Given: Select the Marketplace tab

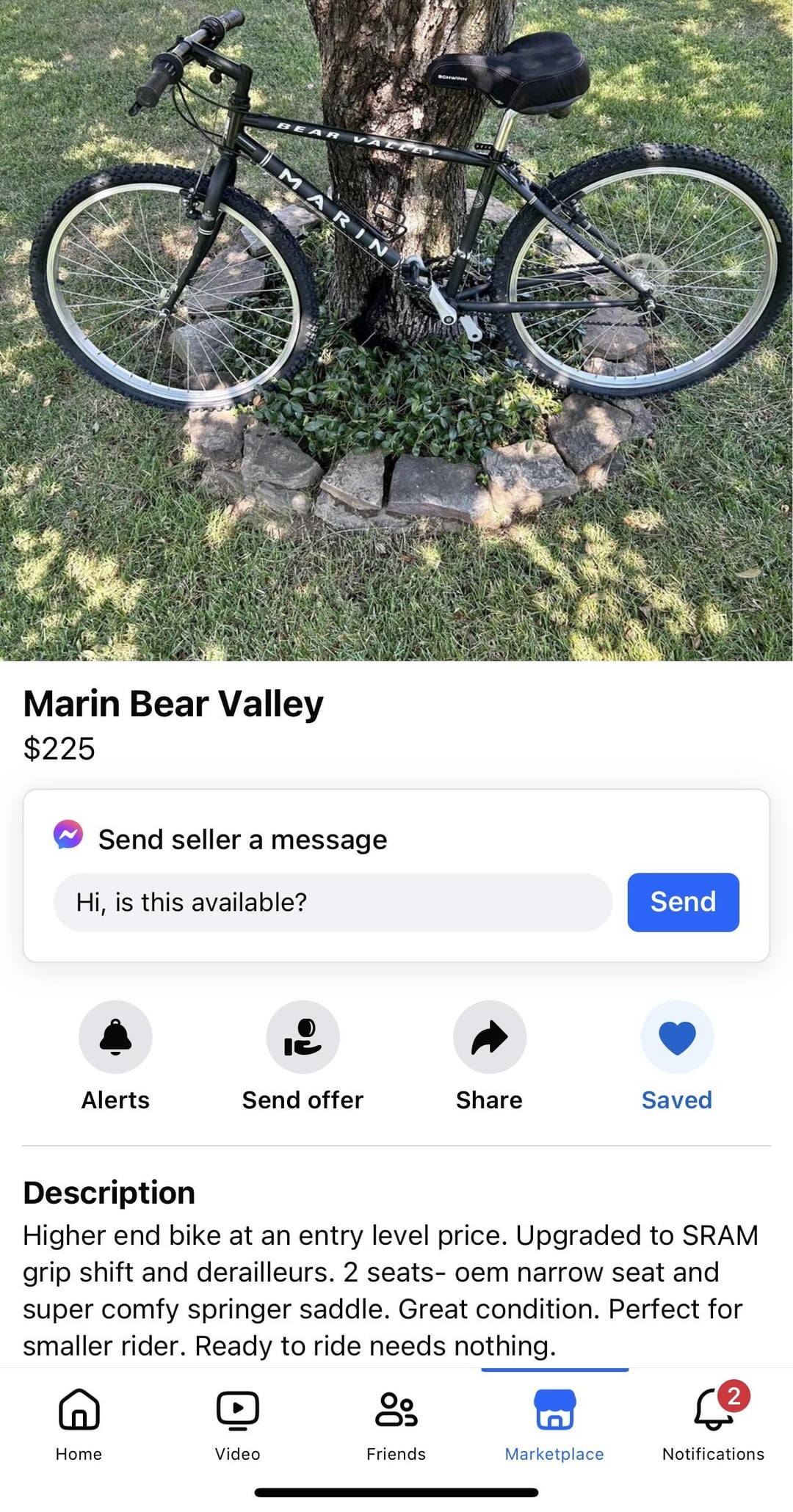Looking at the screenshot, I should click(x=554, y=1425).
